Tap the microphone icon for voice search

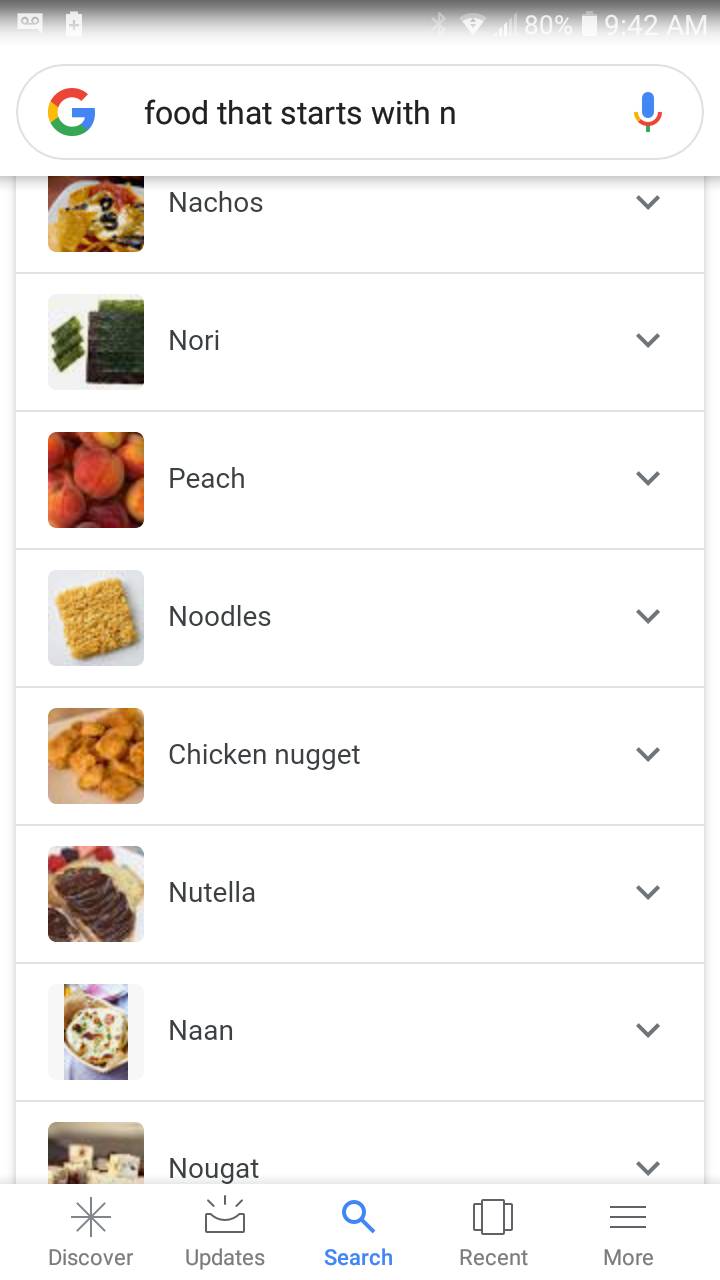[646, 112]
